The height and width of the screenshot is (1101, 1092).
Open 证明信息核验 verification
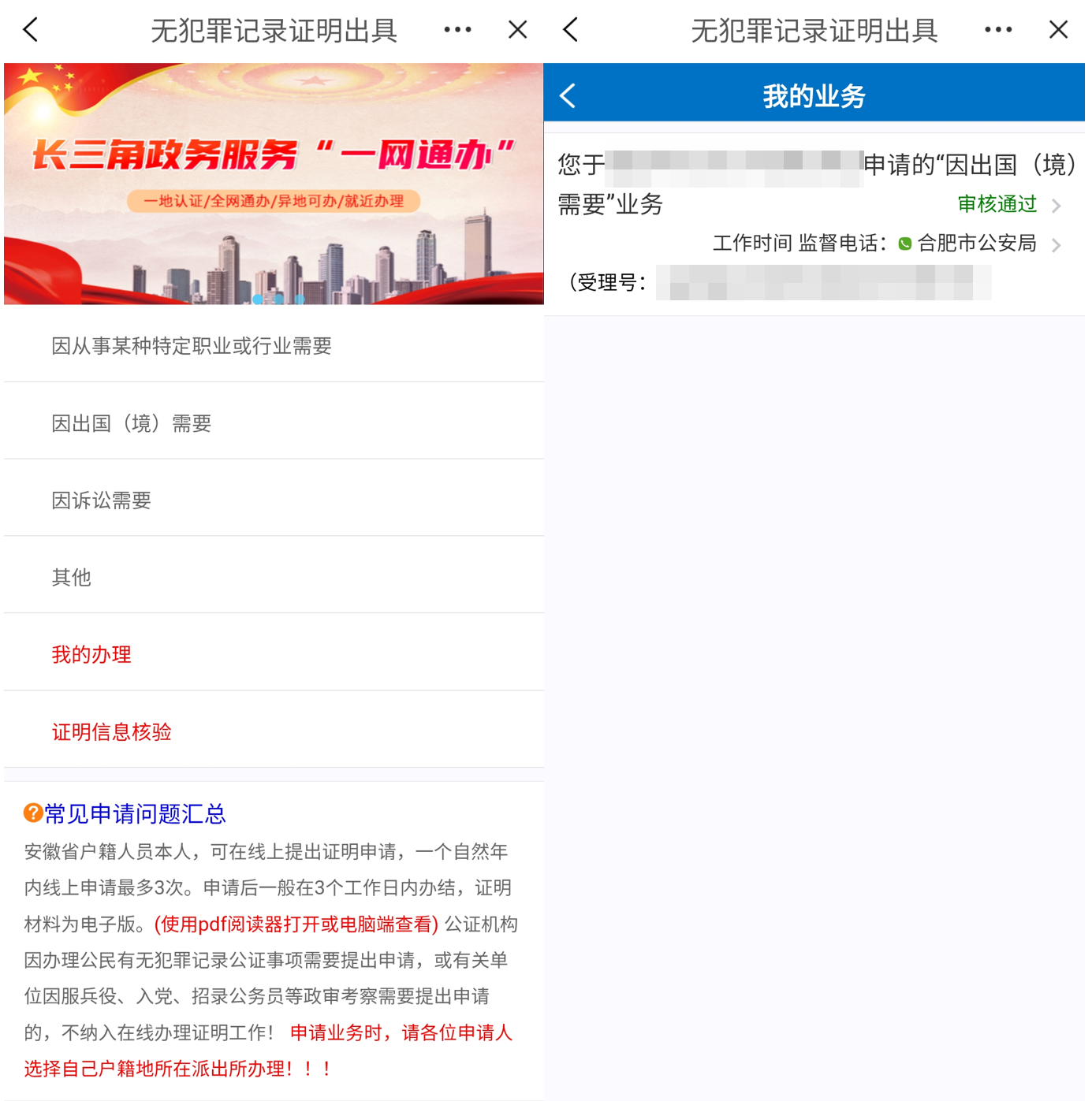[112, 732]
